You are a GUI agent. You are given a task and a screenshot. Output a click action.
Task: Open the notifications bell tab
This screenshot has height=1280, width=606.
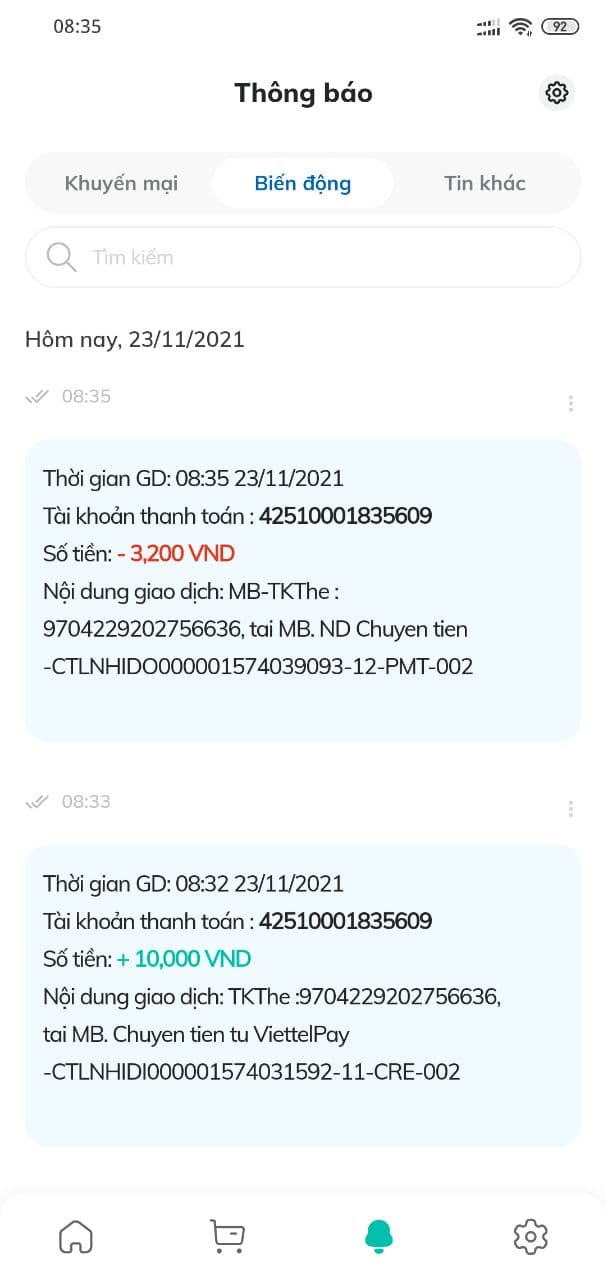(379, 1237)
